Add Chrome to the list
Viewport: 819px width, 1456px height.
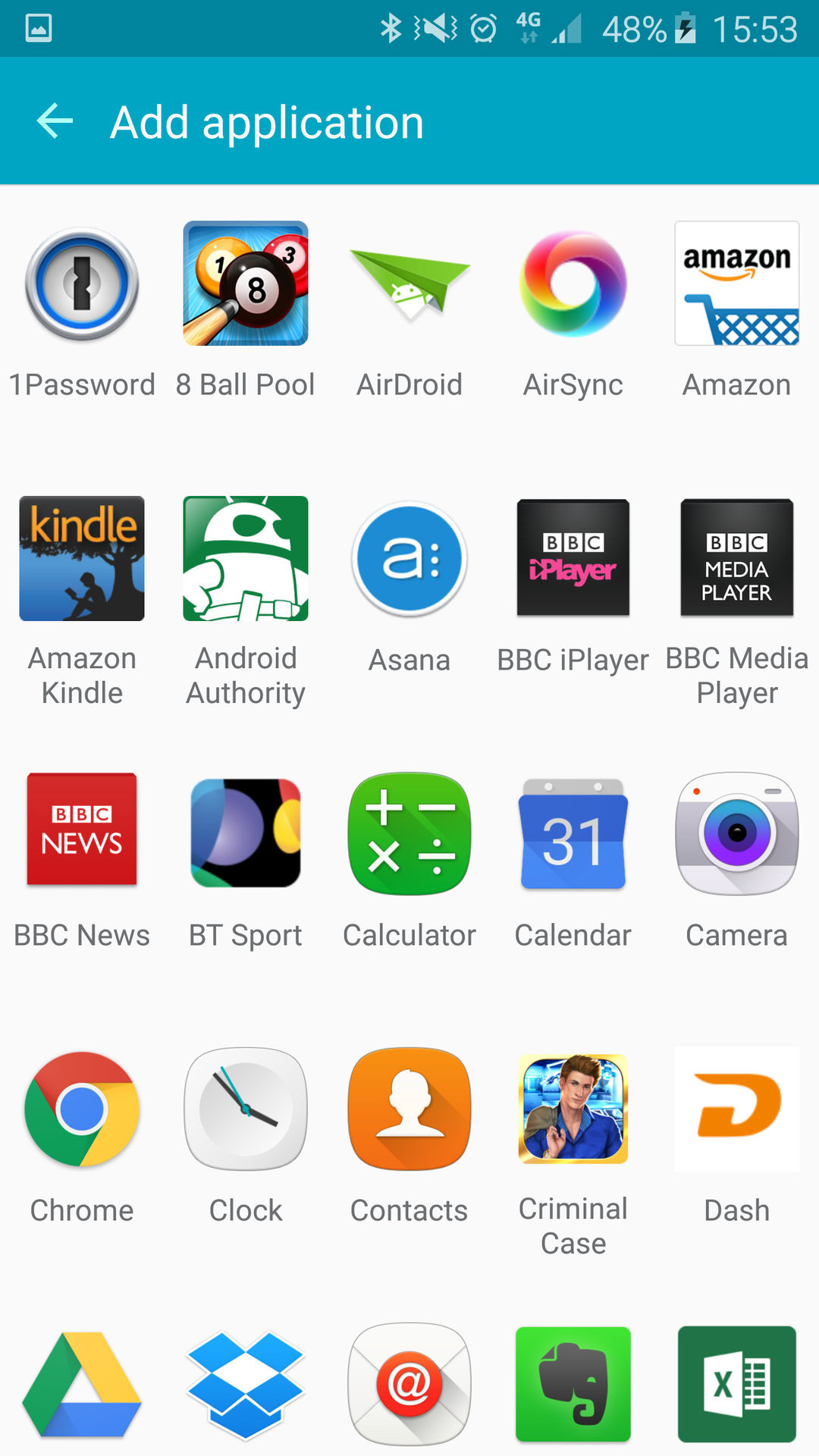point(82,1109)
